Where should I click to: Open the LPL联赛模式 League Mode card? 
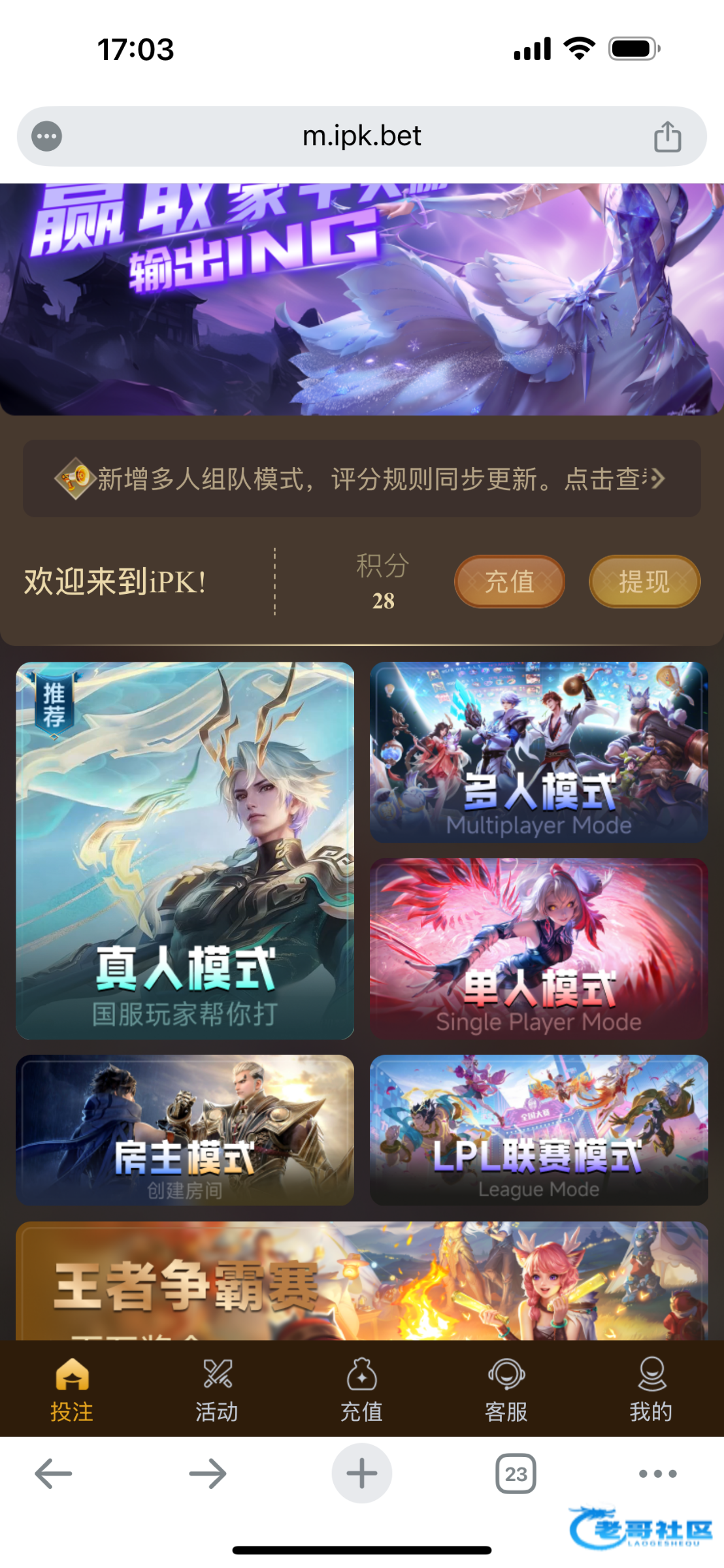538,1130
